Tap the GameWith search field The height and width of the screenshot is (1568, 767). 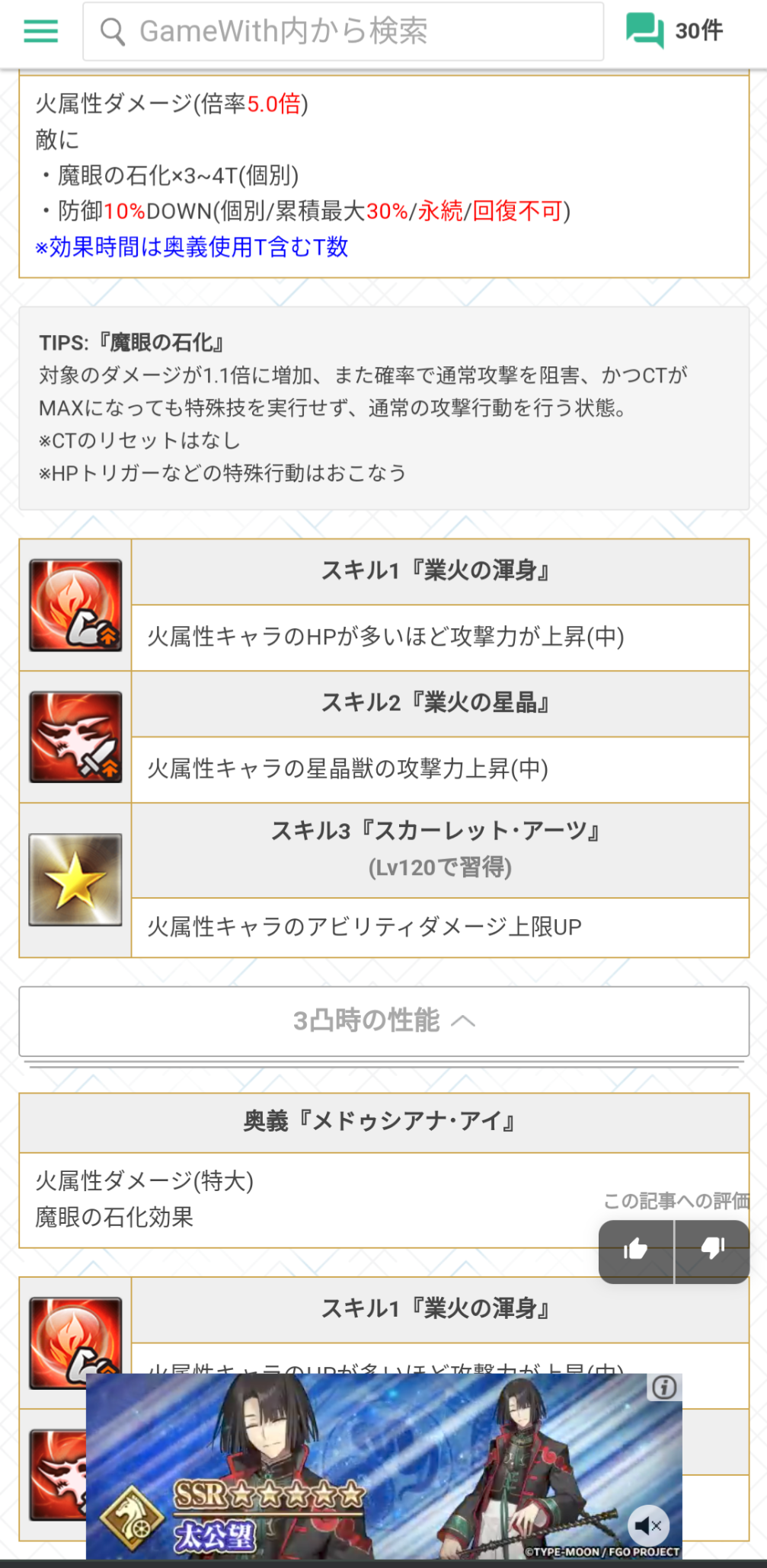(x=343, y=31)
